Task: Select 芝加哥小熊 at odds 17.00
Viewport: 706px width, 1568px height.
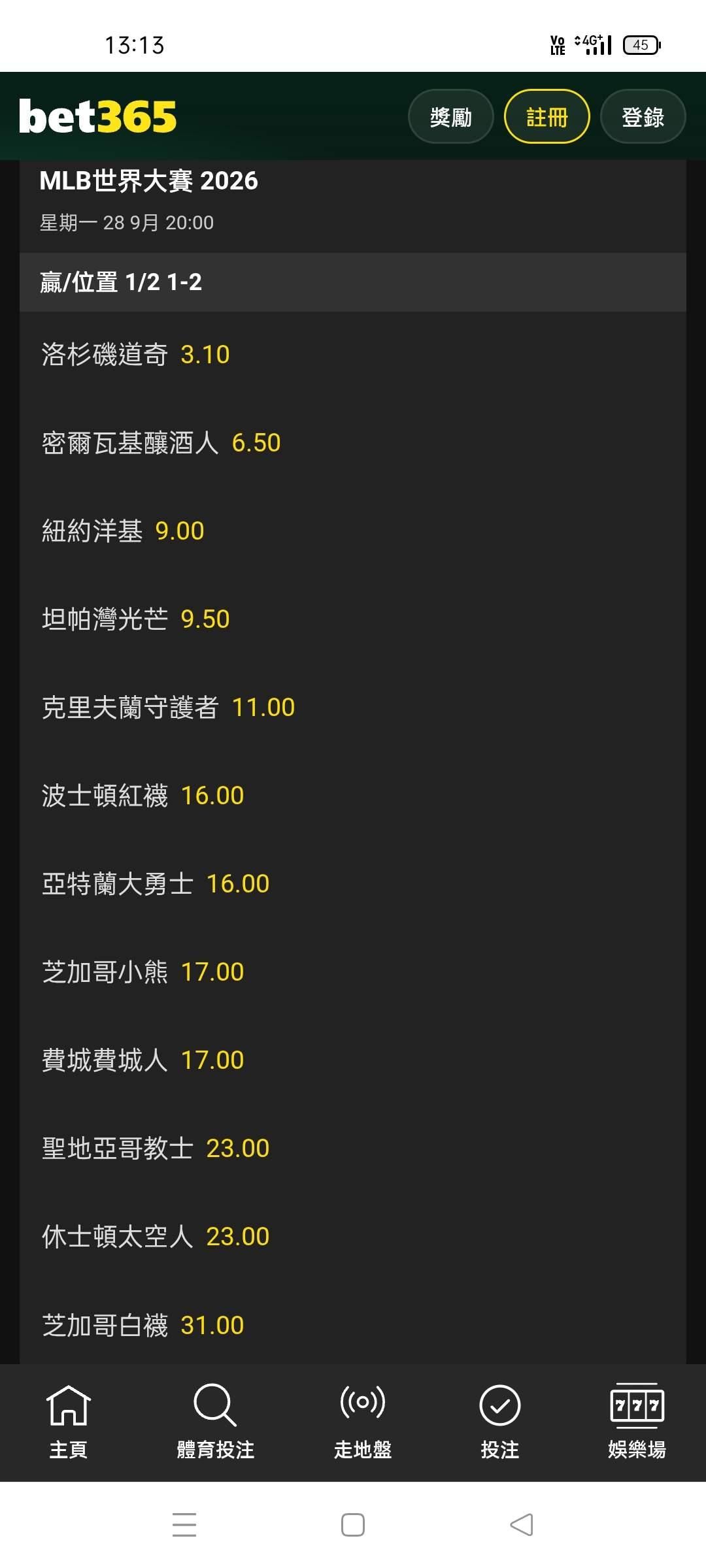Action: (x=353, y=972)
